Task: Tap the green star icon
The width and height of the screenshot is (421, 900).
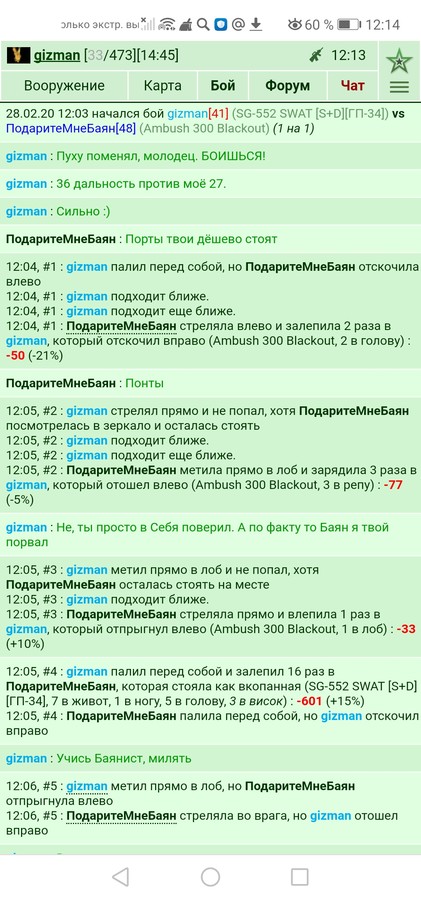Action: 399,60
